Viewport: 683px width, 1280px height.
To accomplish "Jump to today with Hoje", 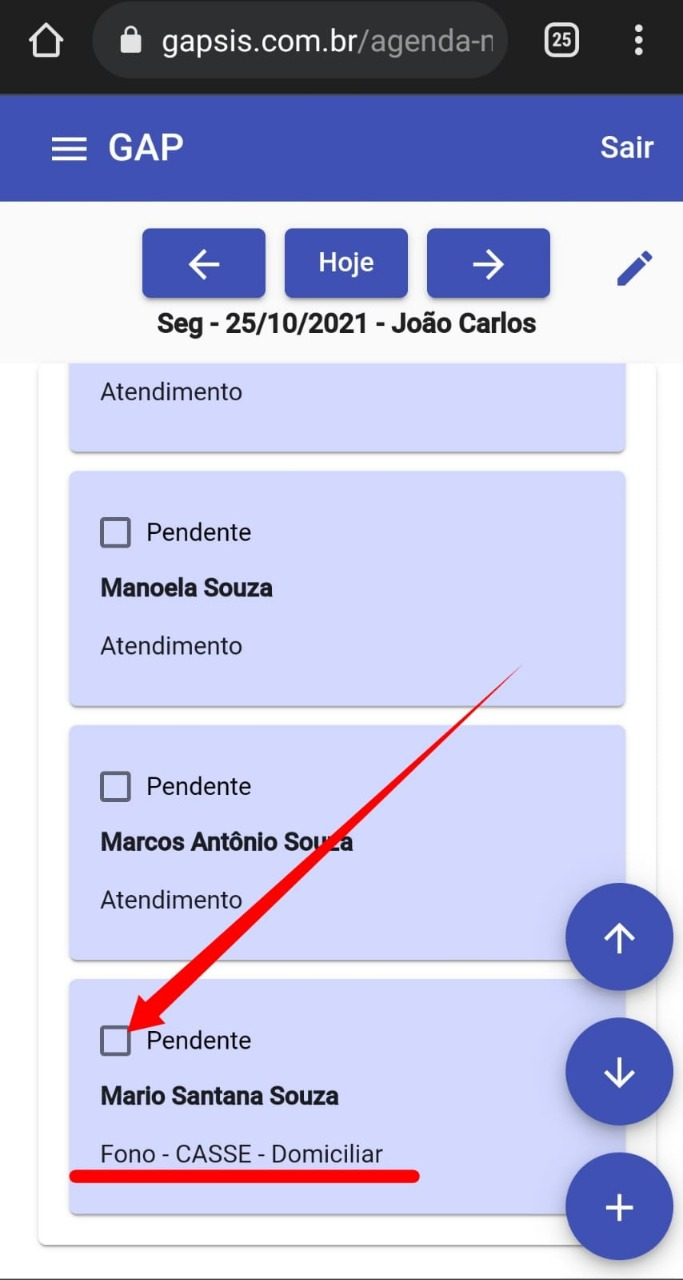I will click(346, 263).
